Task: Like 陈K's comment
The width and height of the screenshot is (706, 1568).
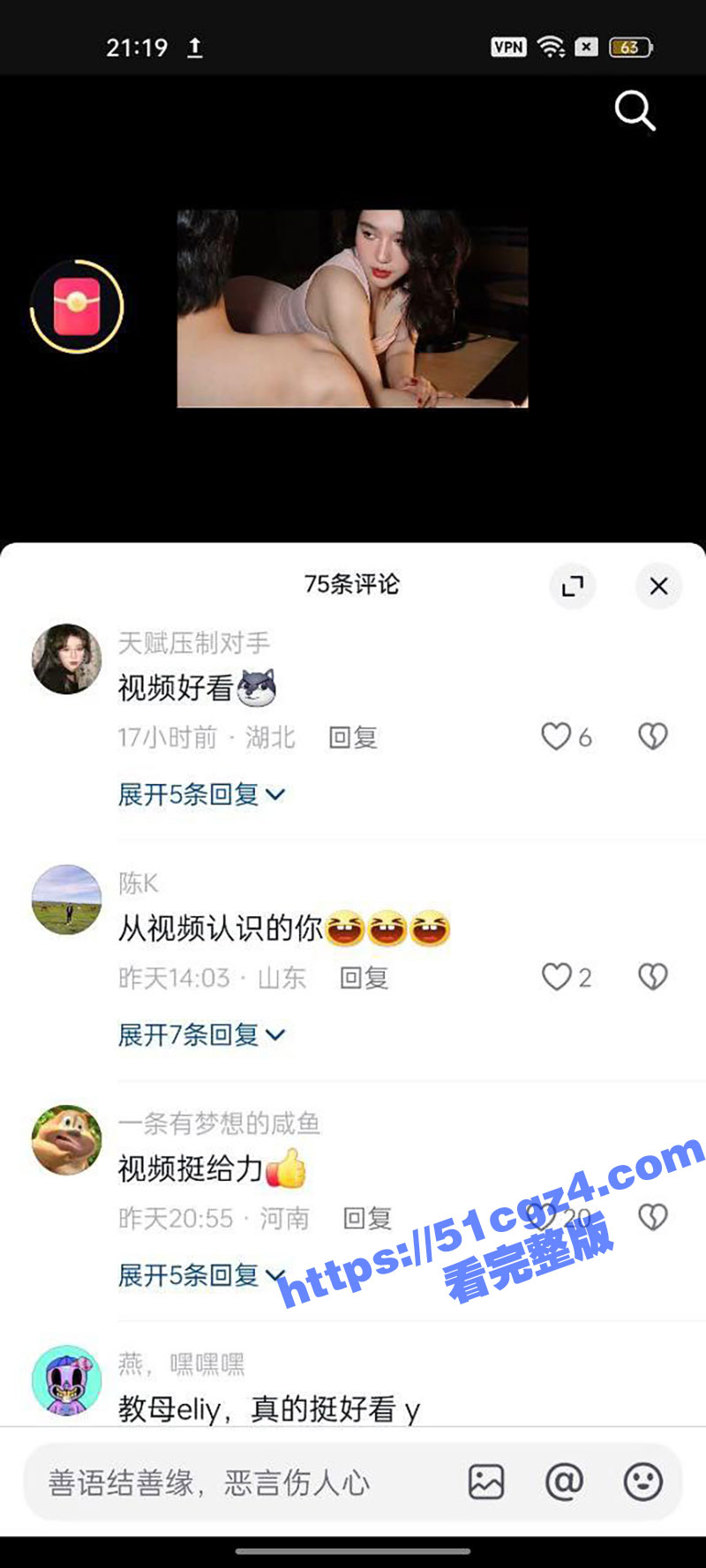Action: point(557,977)
